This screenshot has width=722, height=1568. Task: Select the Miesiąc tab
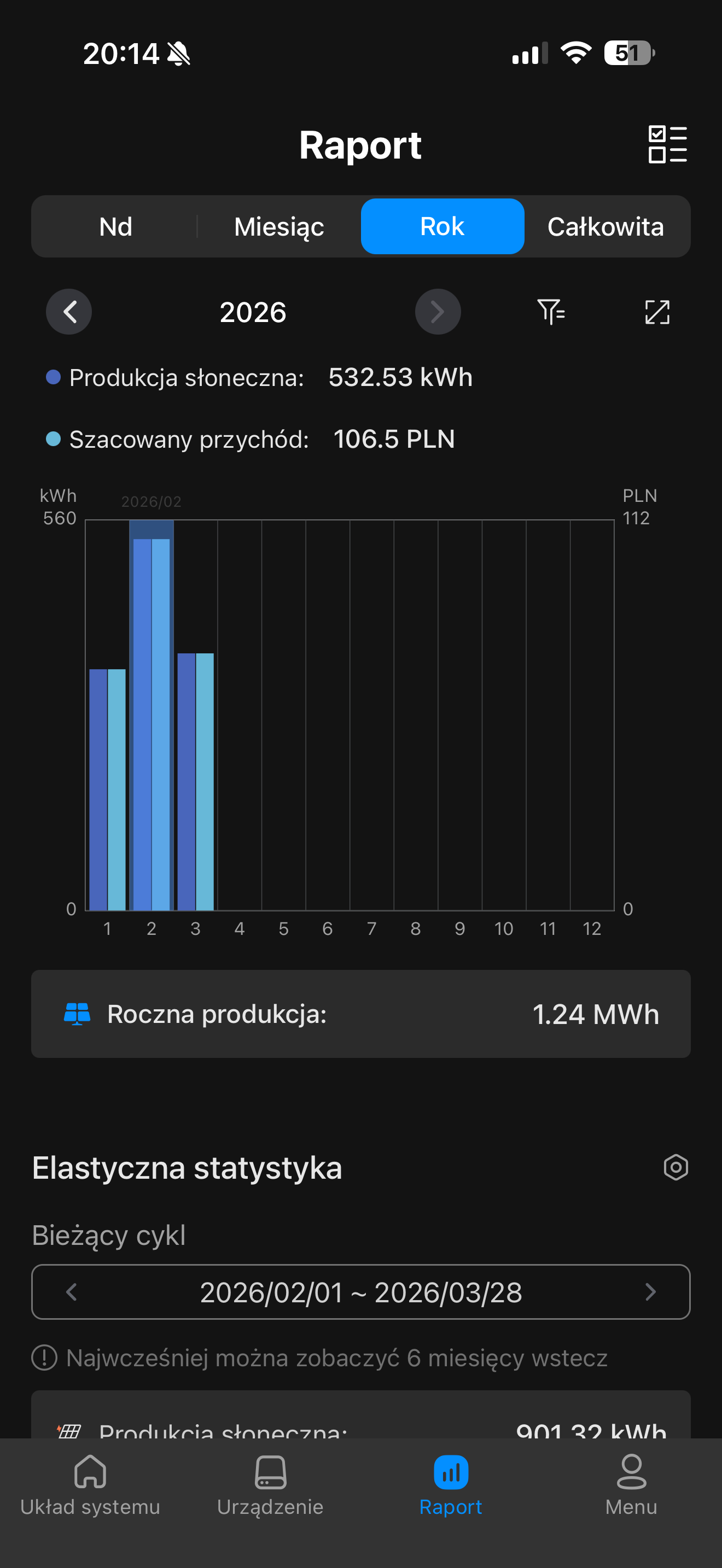(279, 226)
